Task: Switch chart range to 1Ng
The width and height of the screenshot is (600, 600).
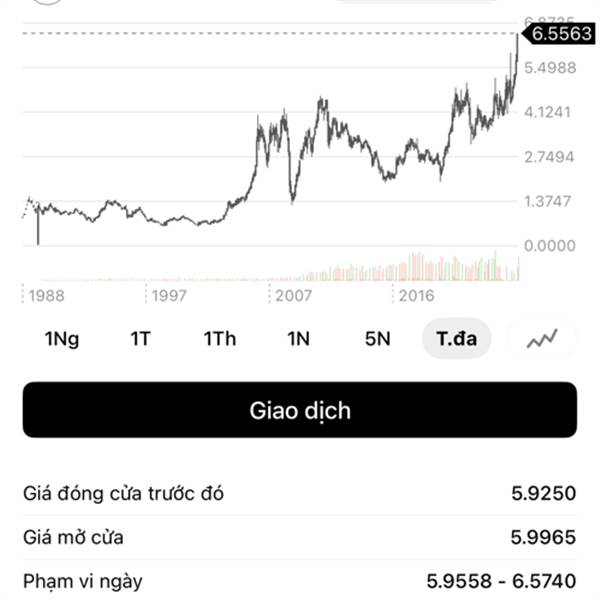Action: click(62, 338)
